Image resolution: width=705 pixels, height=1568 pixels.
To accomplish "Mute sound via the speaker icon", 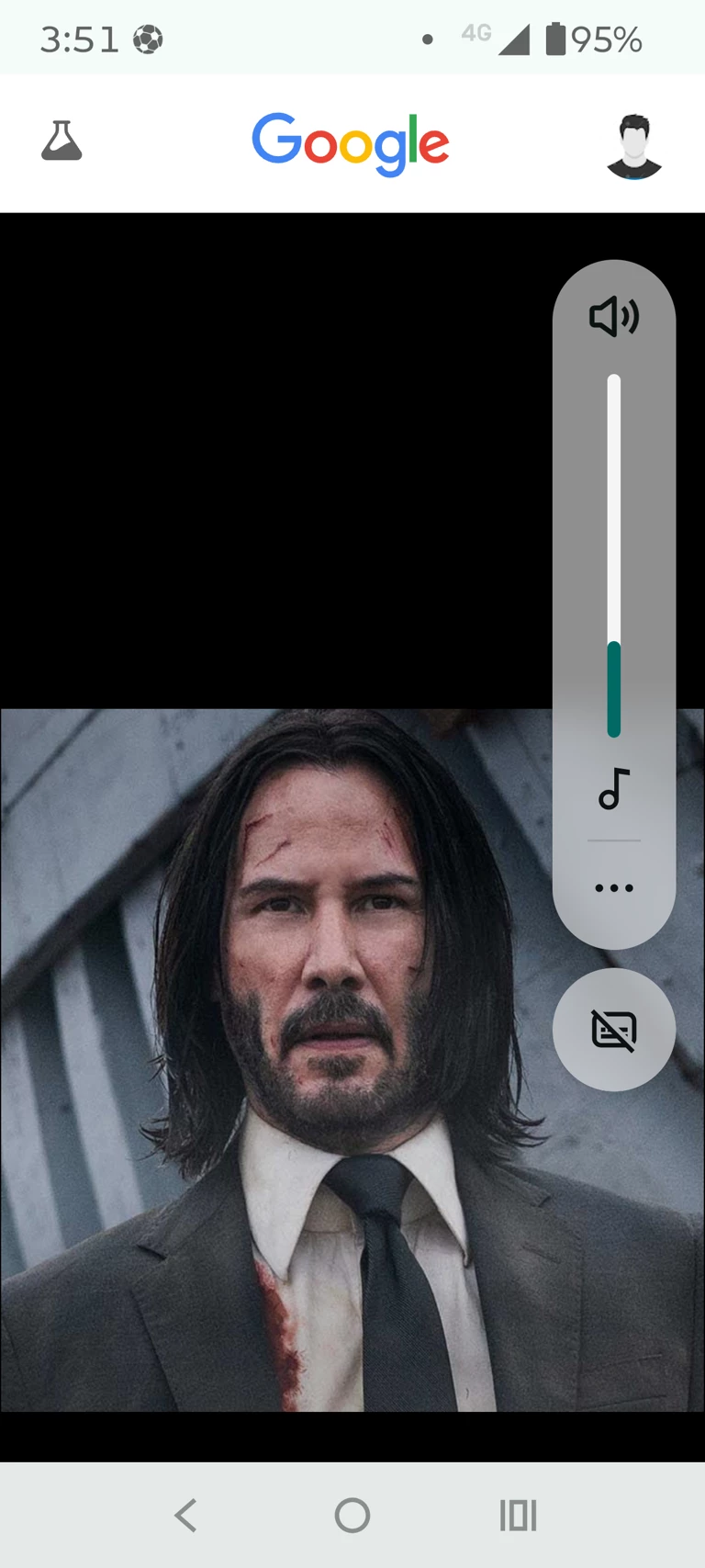I will coord(613,317).
